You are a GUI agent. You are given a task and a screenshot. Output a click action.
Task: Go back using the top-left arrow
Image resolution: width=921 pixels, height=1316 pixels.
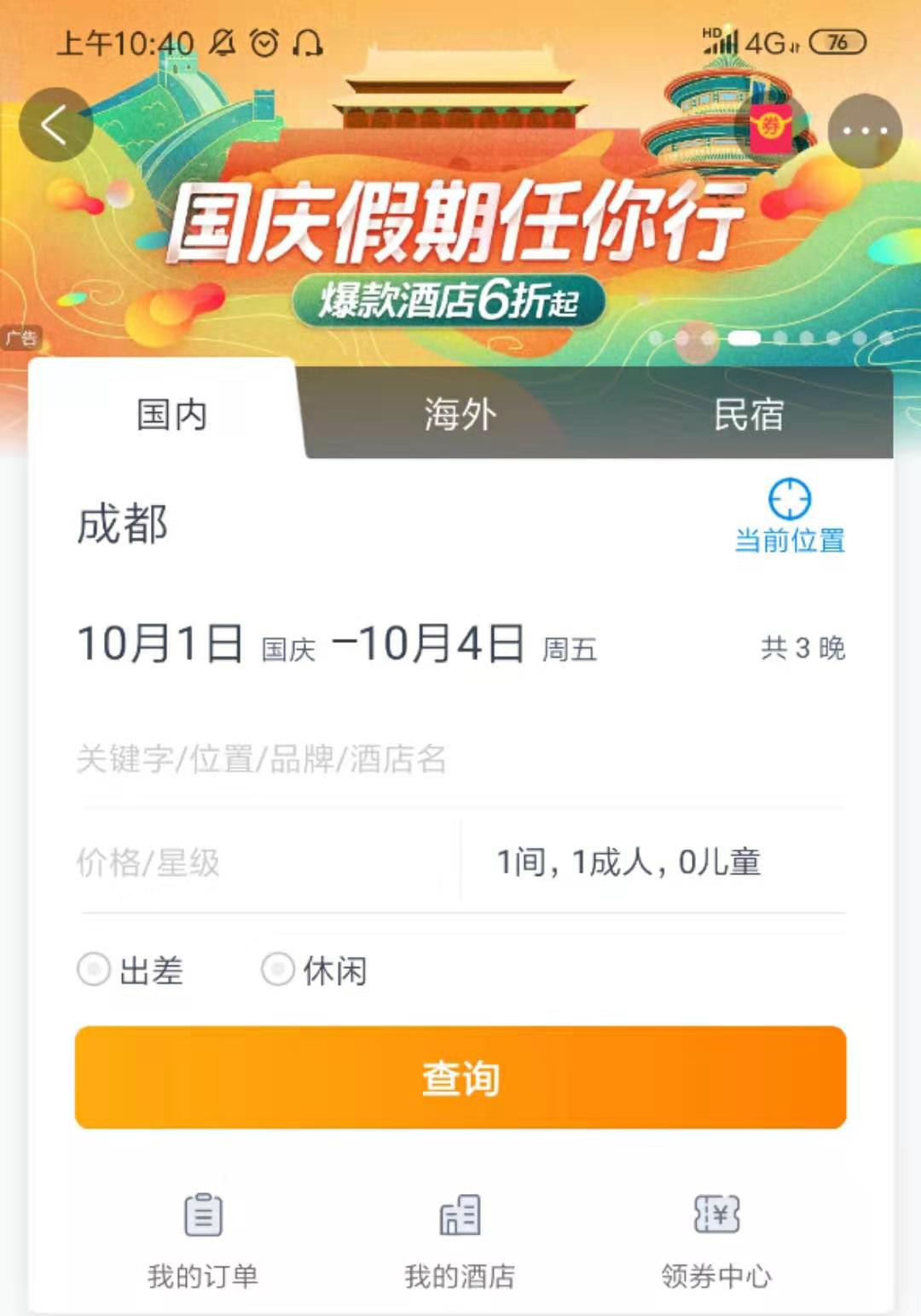(x=55, y=125)
